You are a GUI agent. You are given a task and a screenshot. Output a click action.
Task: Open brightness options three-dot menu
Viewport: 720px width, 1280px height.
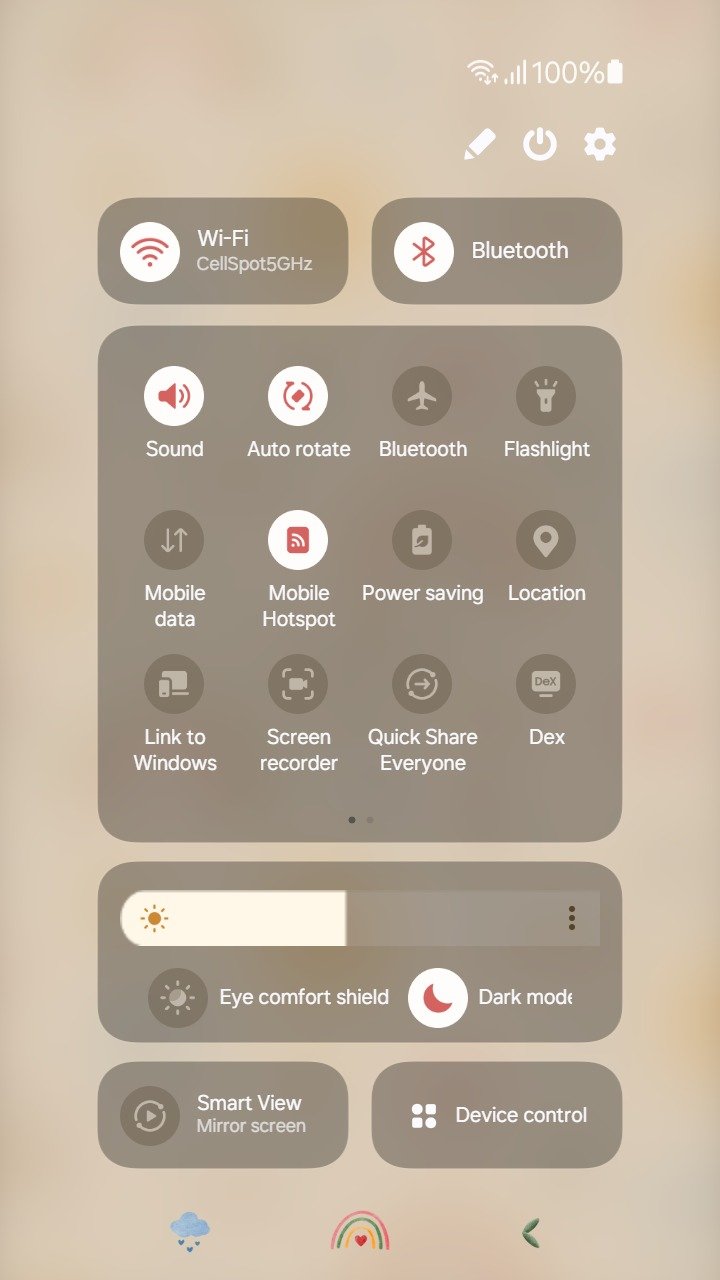[x=571, y=918]
